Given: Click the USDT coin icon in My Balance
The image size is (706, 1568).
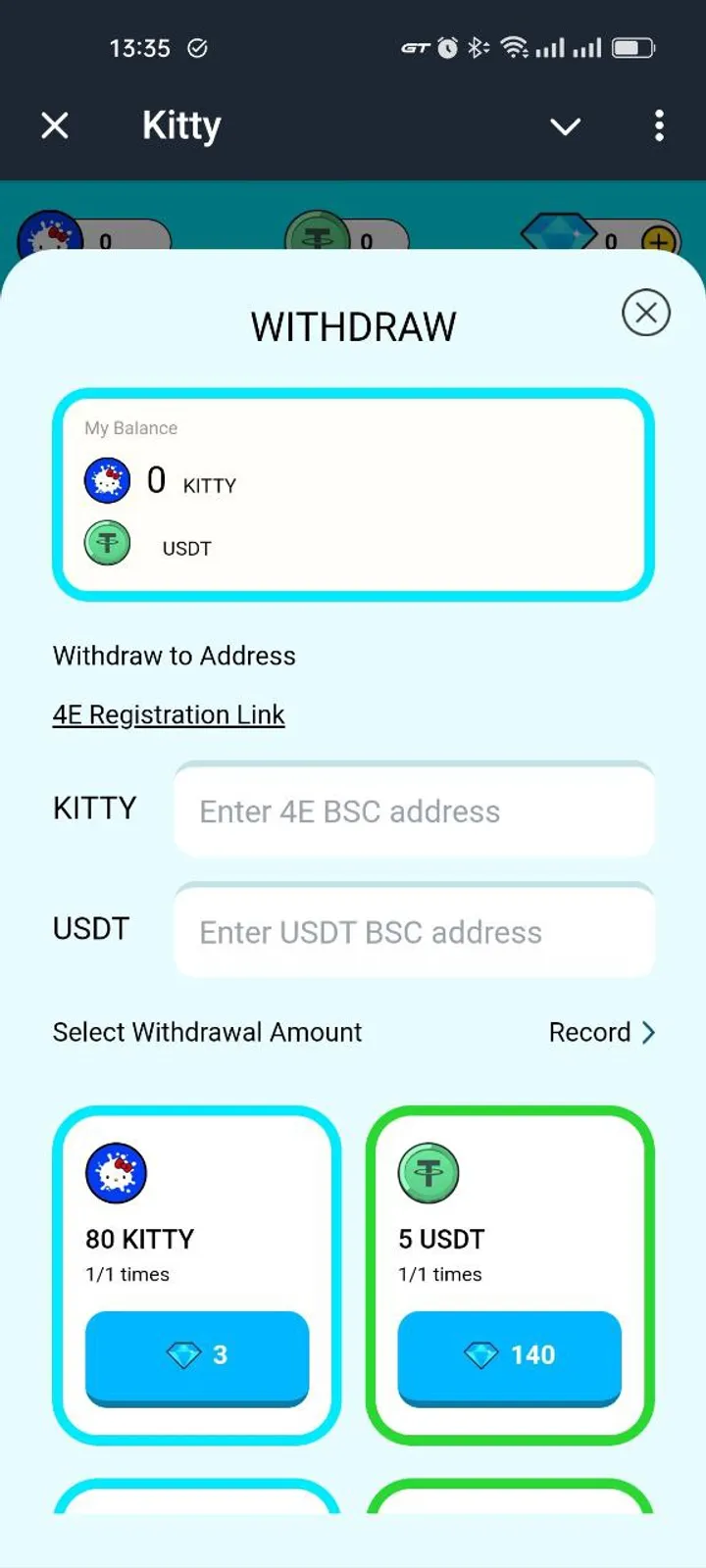Looking at the screenshot, I should (106, 543).
